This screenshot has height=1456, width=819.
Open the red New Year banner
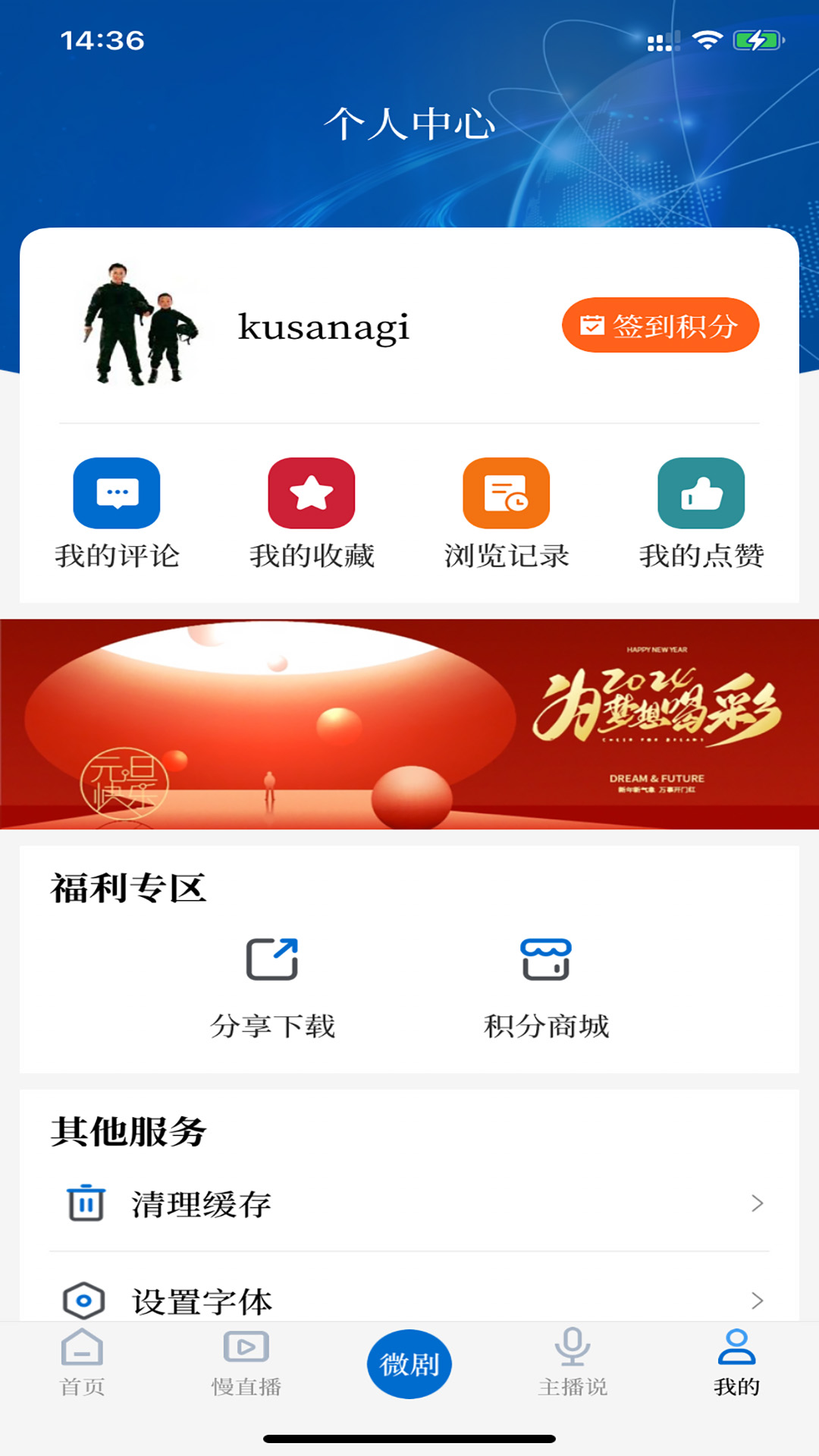409,724
